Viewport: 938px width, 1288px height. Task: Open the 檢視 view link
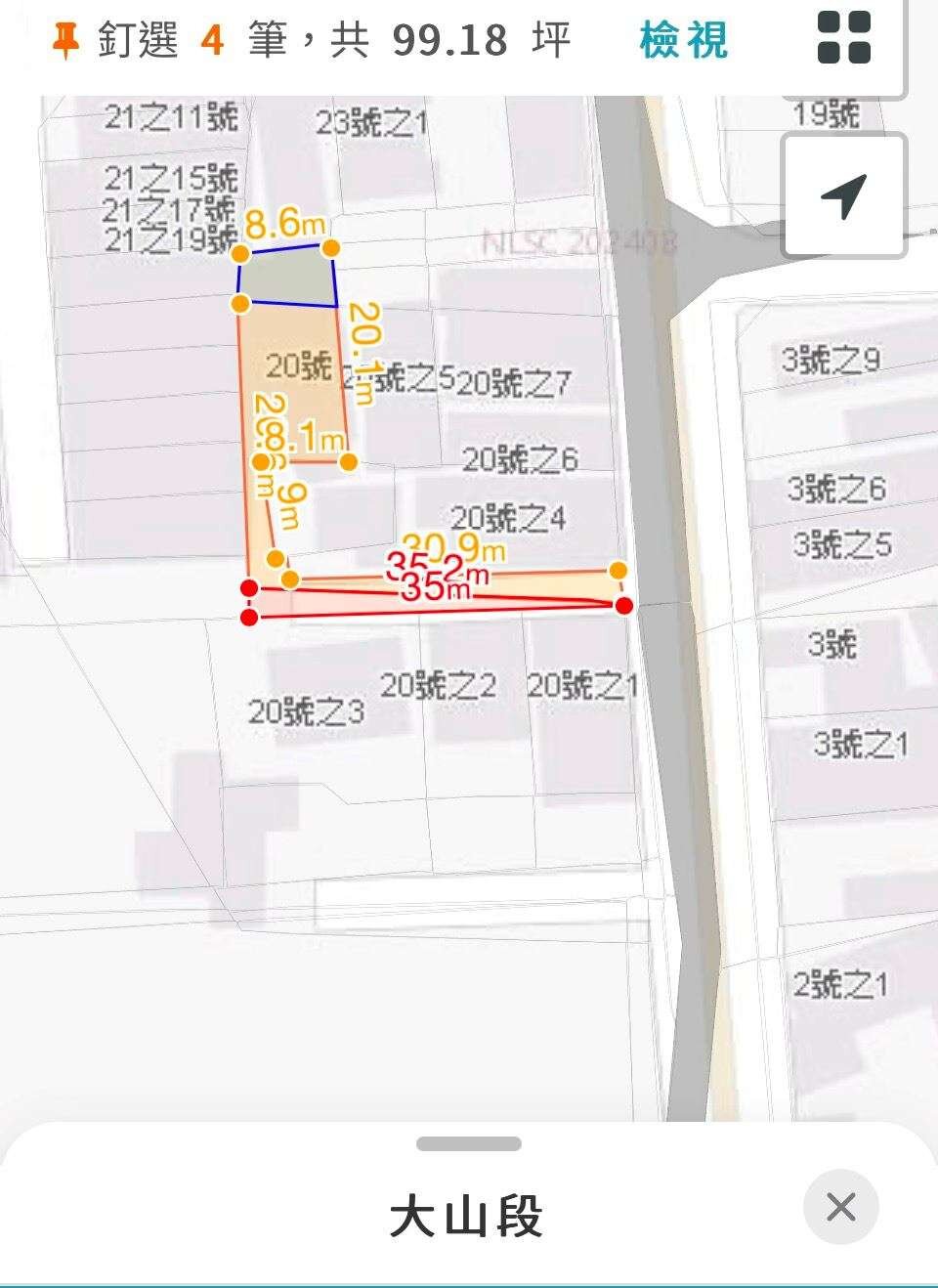(x=683, y=40)
